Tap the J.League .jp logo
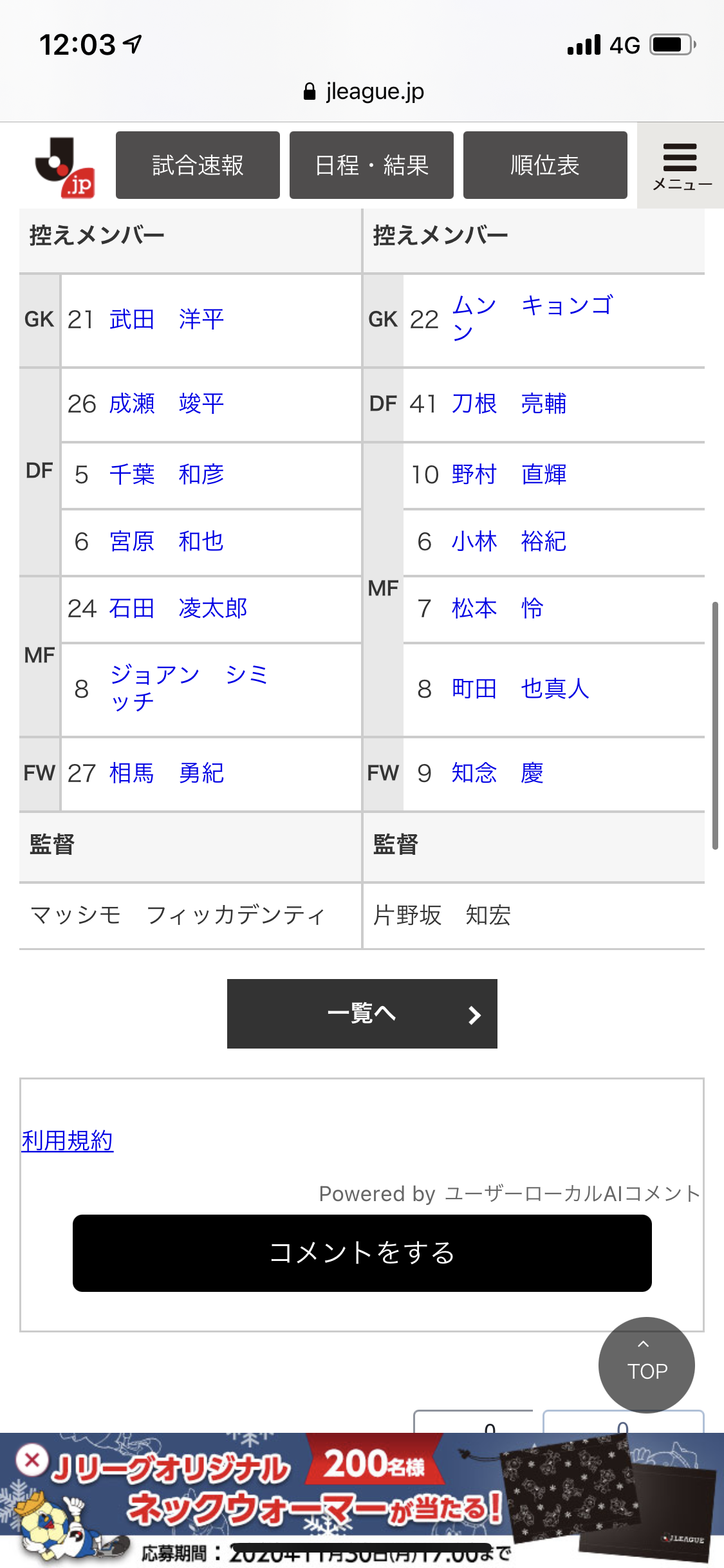The height and width of the screenshot is (1568, 724). (65, 167)
